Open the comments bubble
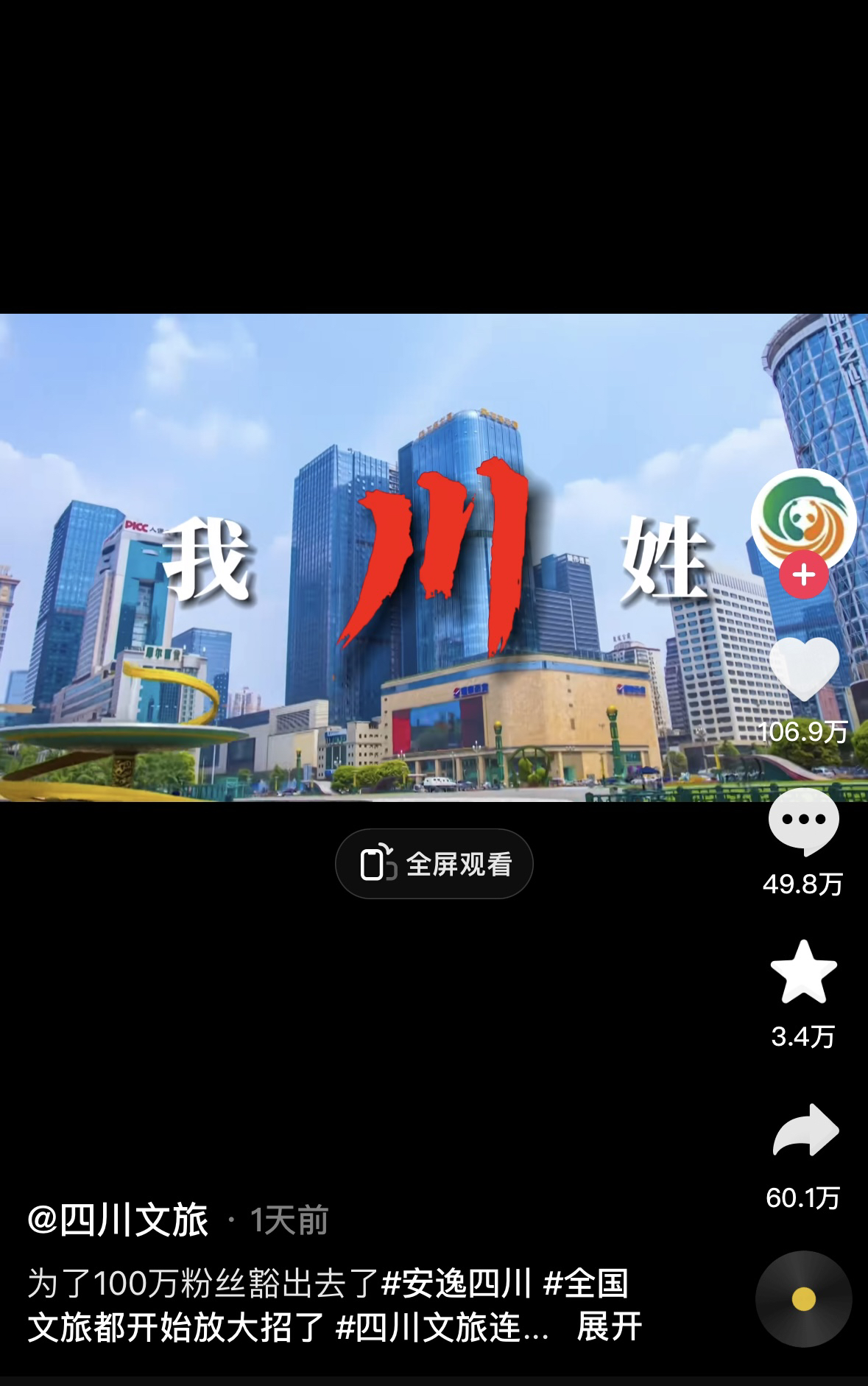This screenshot has width=868, height=1386. pyautogui.click(x=803, y=821)
